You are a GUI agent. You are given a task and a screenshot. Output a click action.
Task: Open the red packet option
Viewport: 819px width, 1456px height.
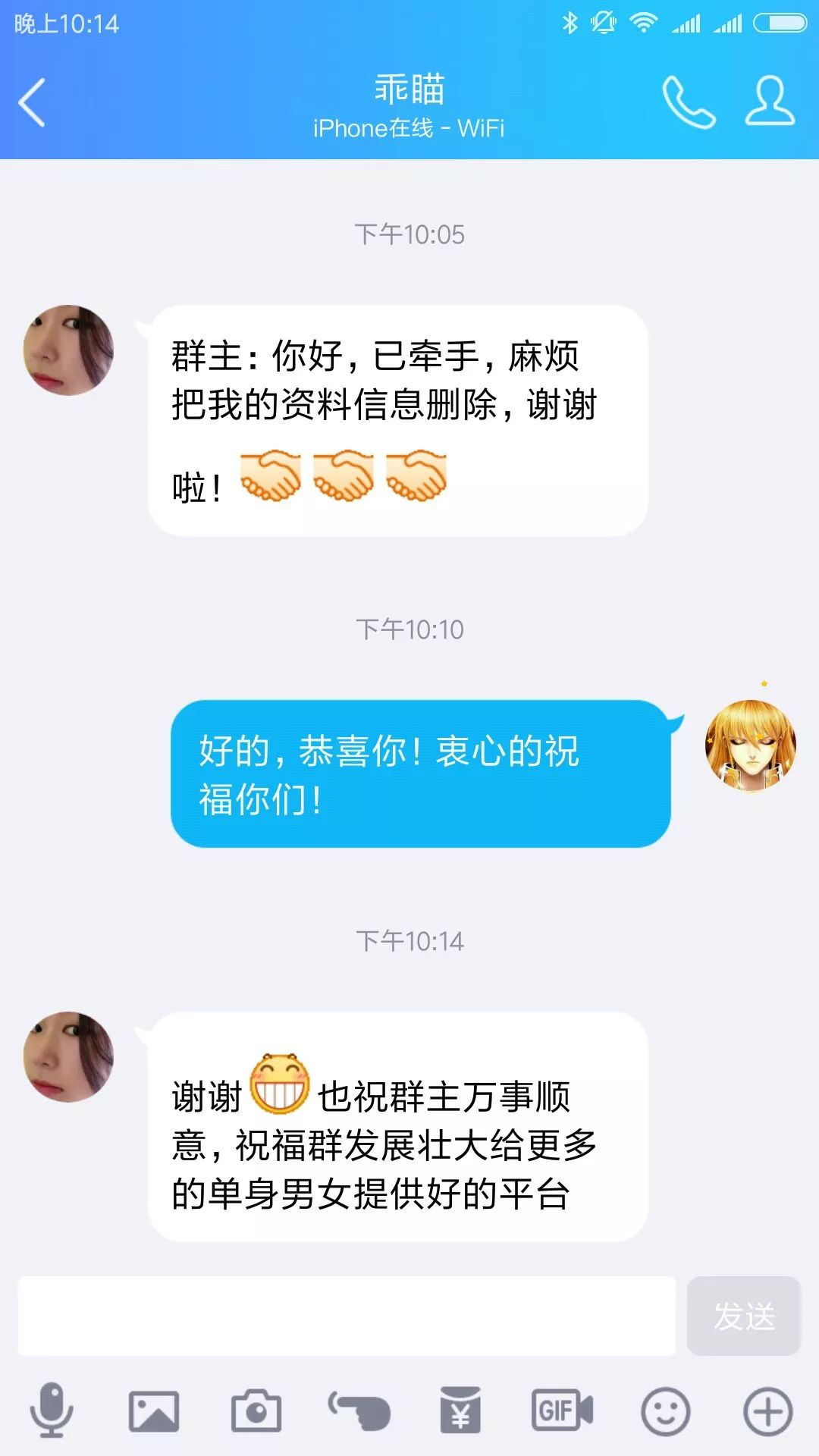click(x=460, y=1410)
